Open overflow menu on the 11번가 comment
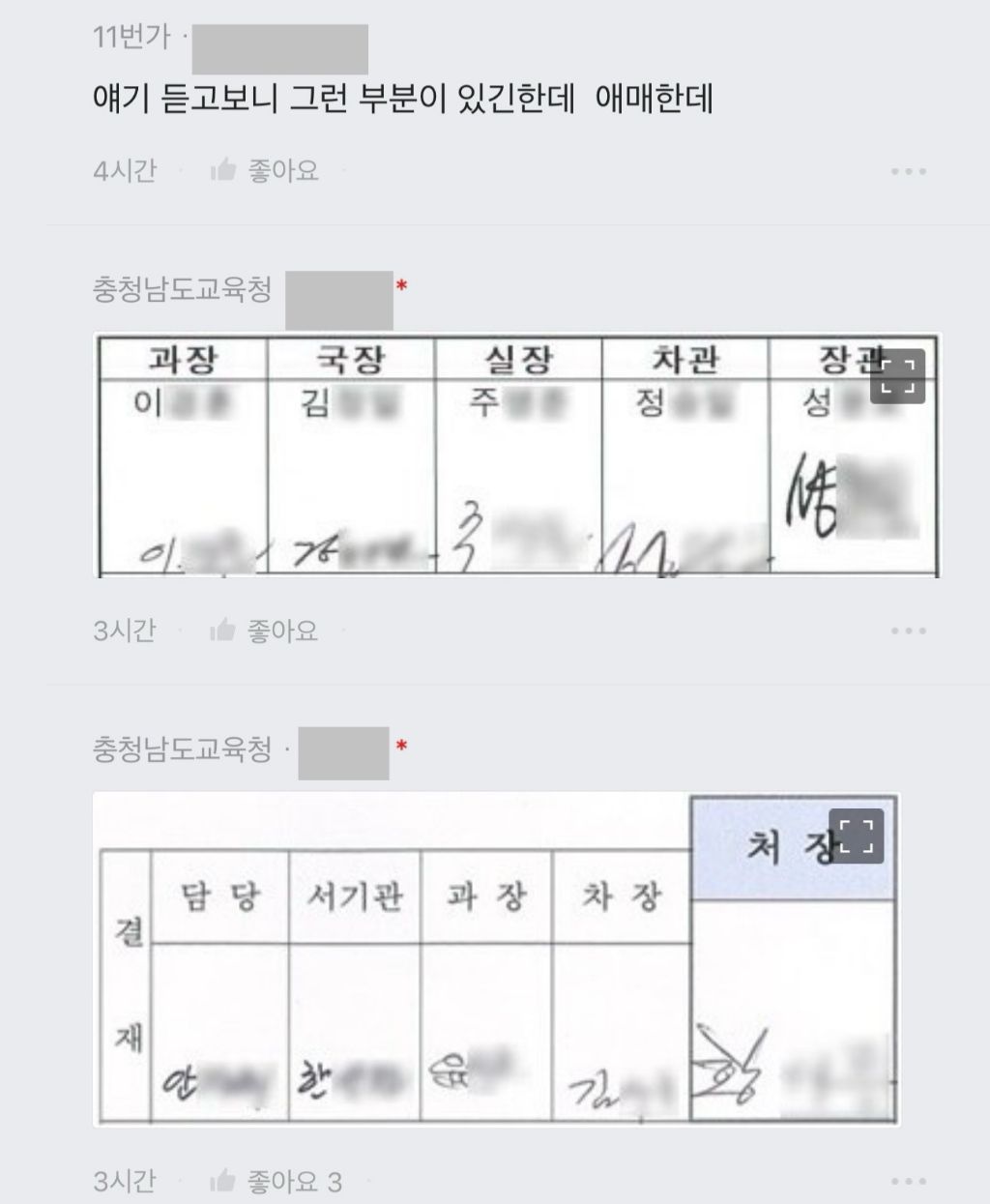Screen dimensions: 990x1204 pyautogui.click(x=908, y=172)
